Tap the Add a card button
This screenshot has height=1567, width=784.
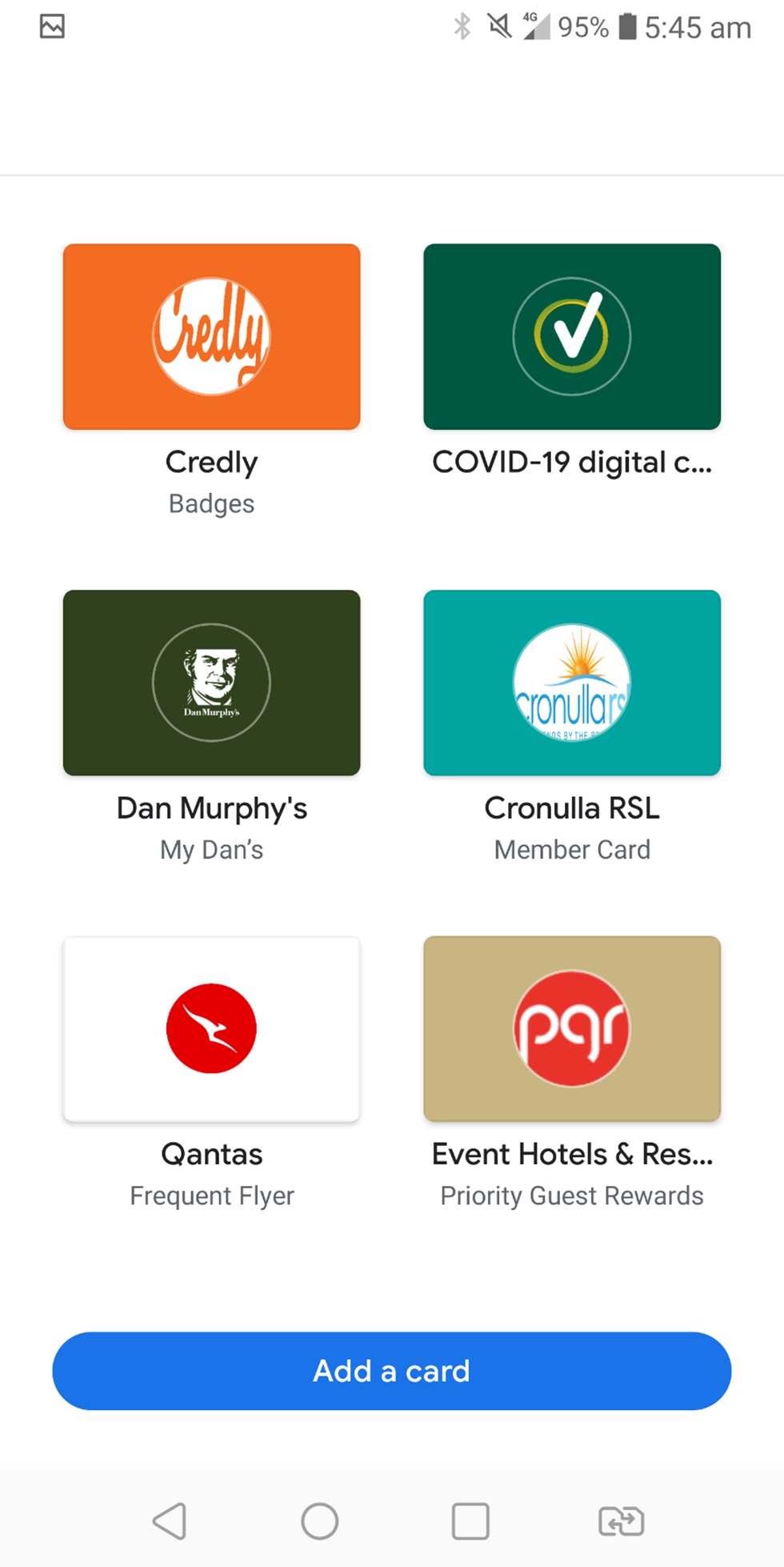(392, 1371)
